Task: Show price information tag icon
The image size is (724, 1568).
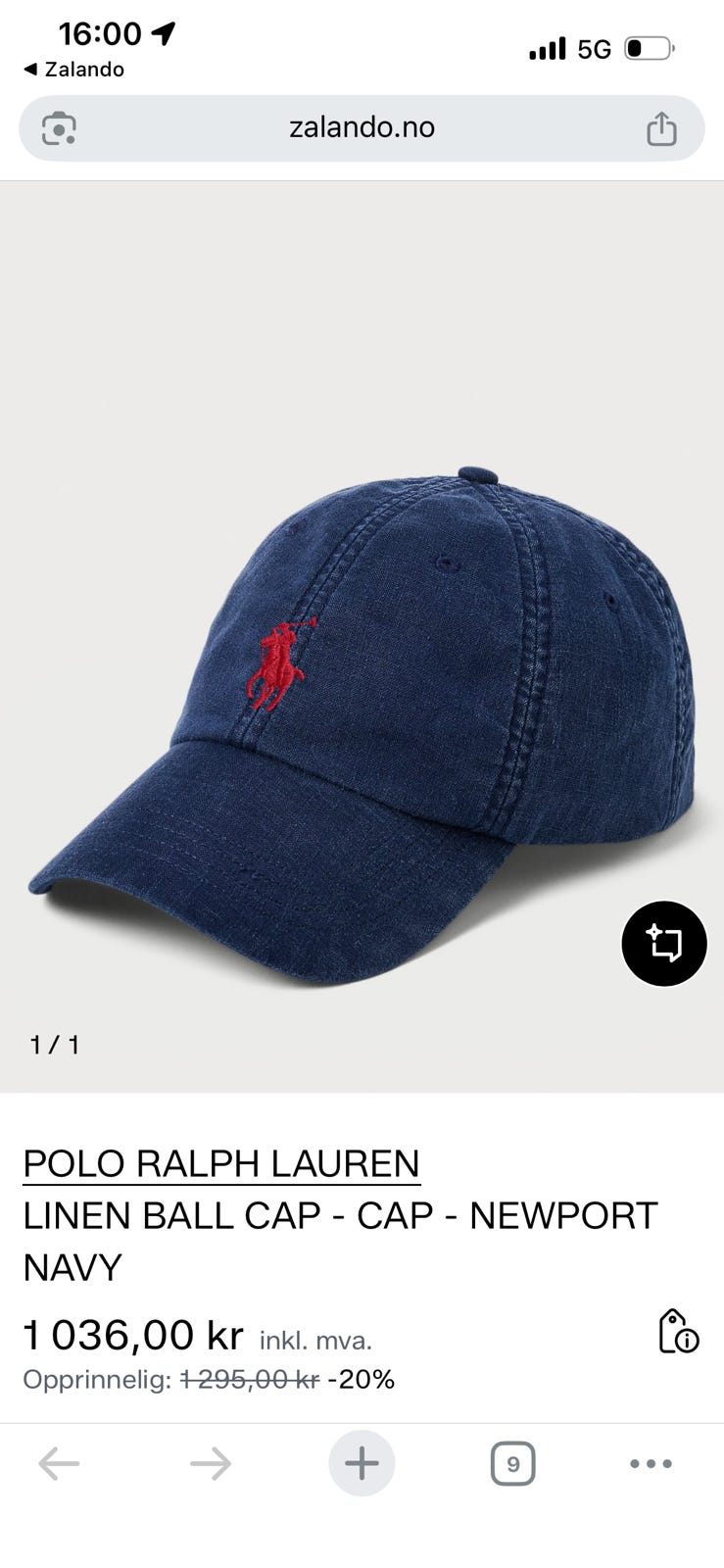Action: pyautogui.click(x=678, y=1331)
